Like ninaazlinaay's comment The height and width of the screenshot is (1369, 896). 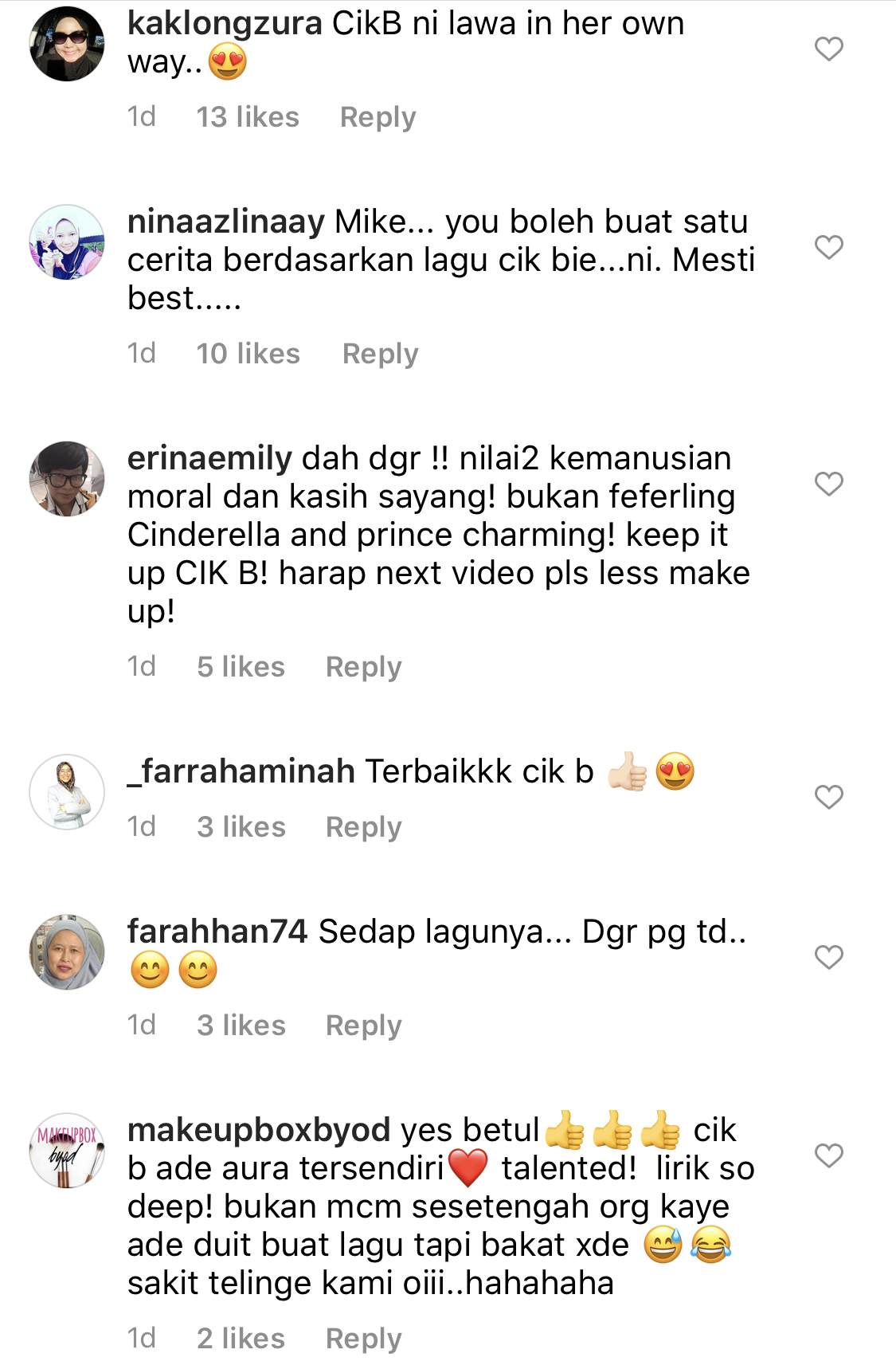pyautogui.click(x=828, y=247)
